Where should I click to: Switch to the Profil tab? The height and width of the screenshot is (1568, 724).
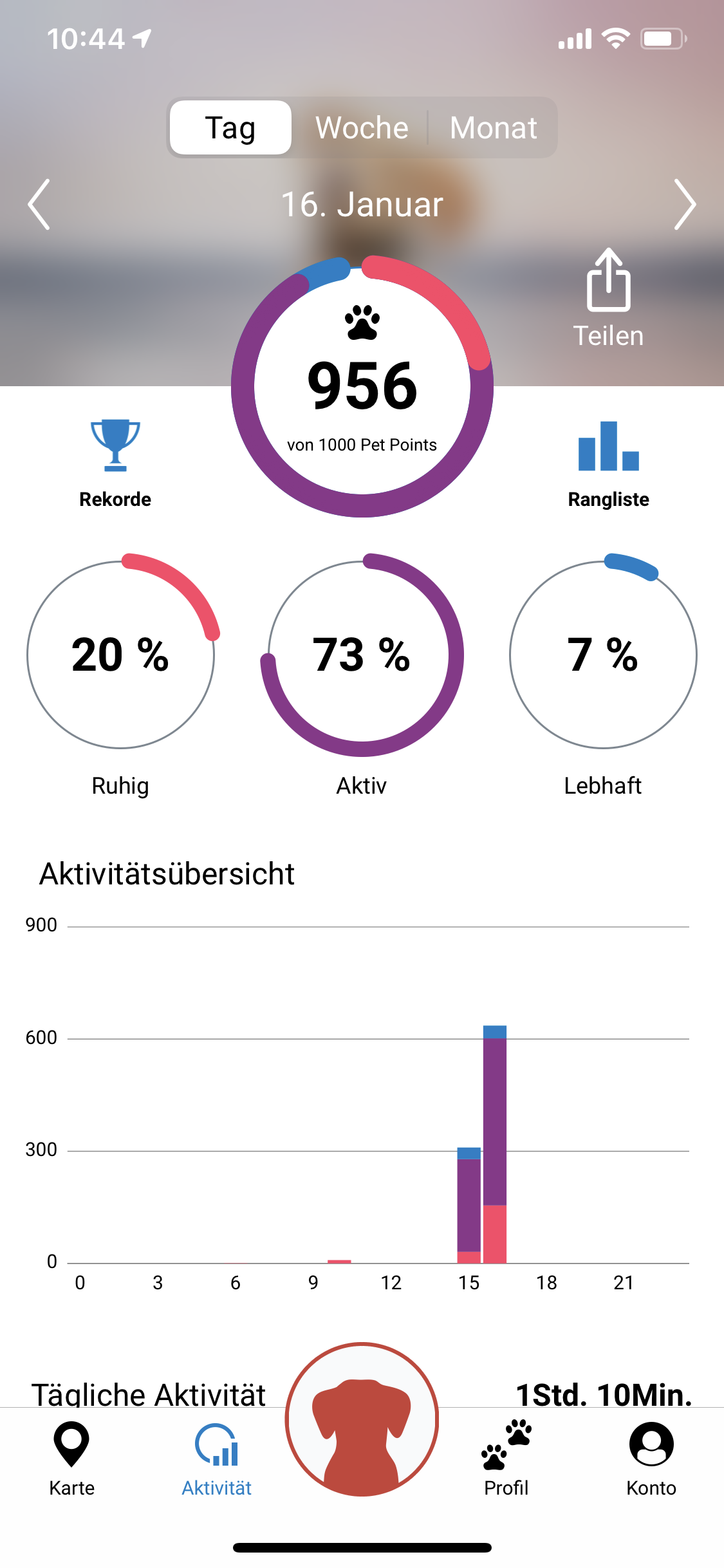506,1459
